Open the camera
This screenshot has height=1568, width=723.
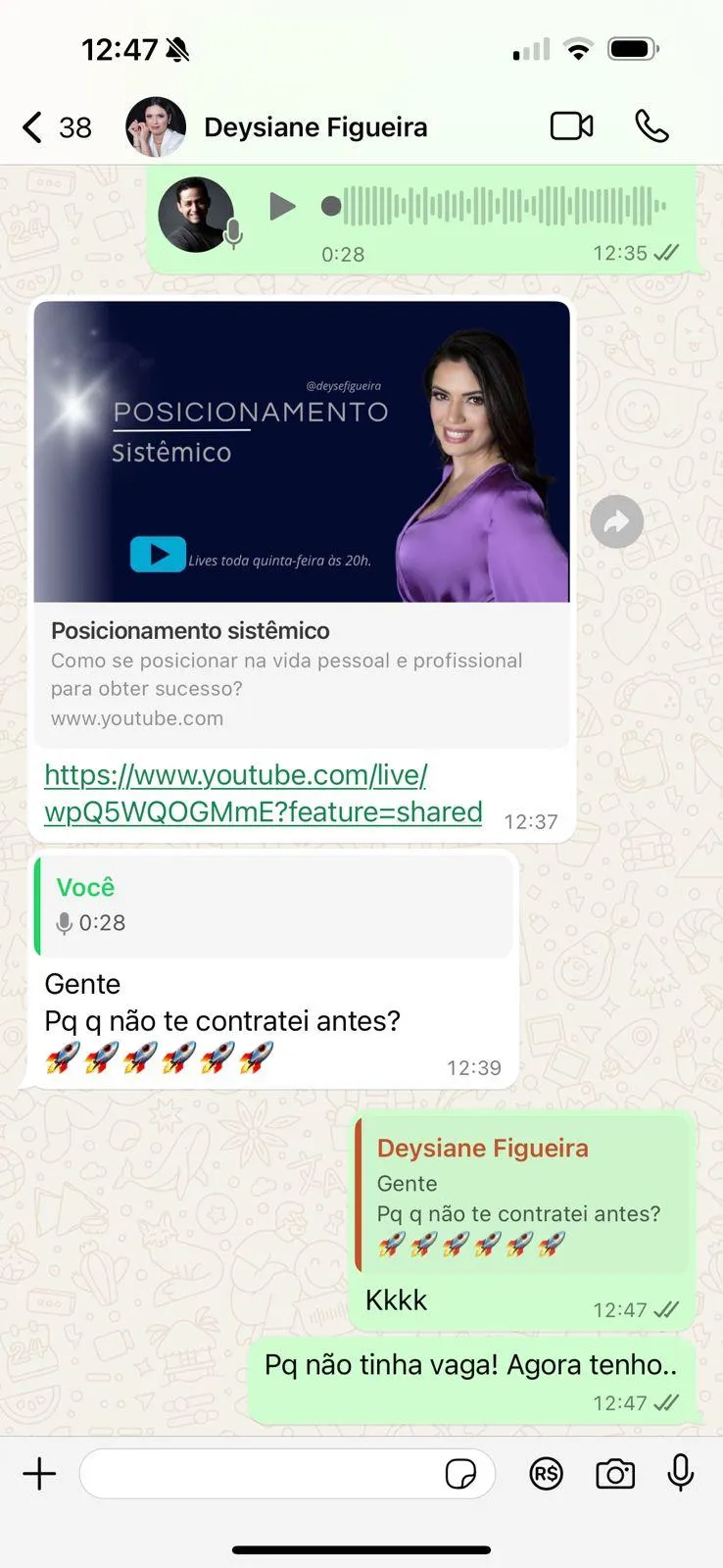click(615, 1474)
